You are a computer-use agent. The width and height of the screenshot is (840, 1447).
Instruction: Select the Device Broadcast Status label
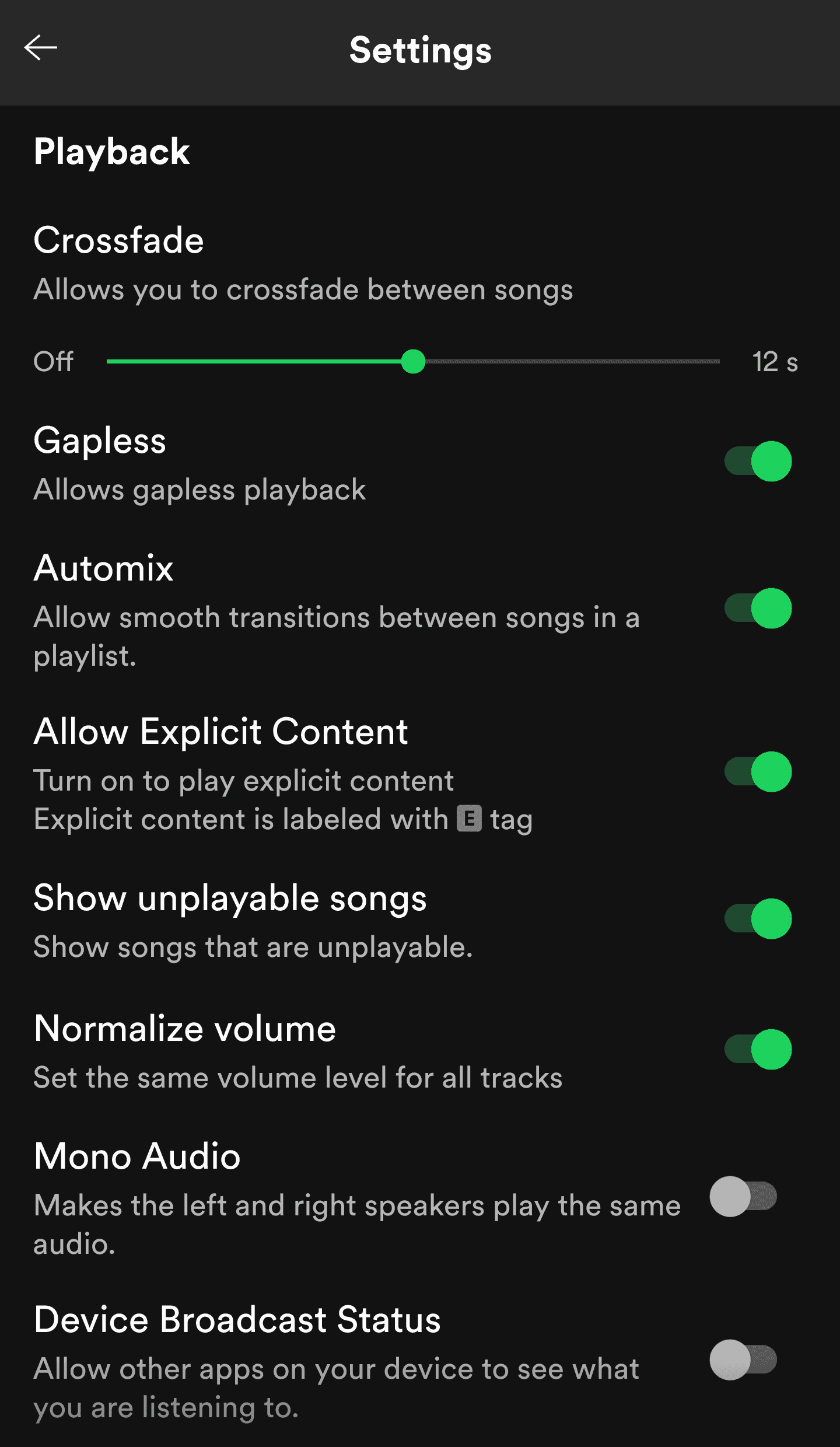[237, 1319]
